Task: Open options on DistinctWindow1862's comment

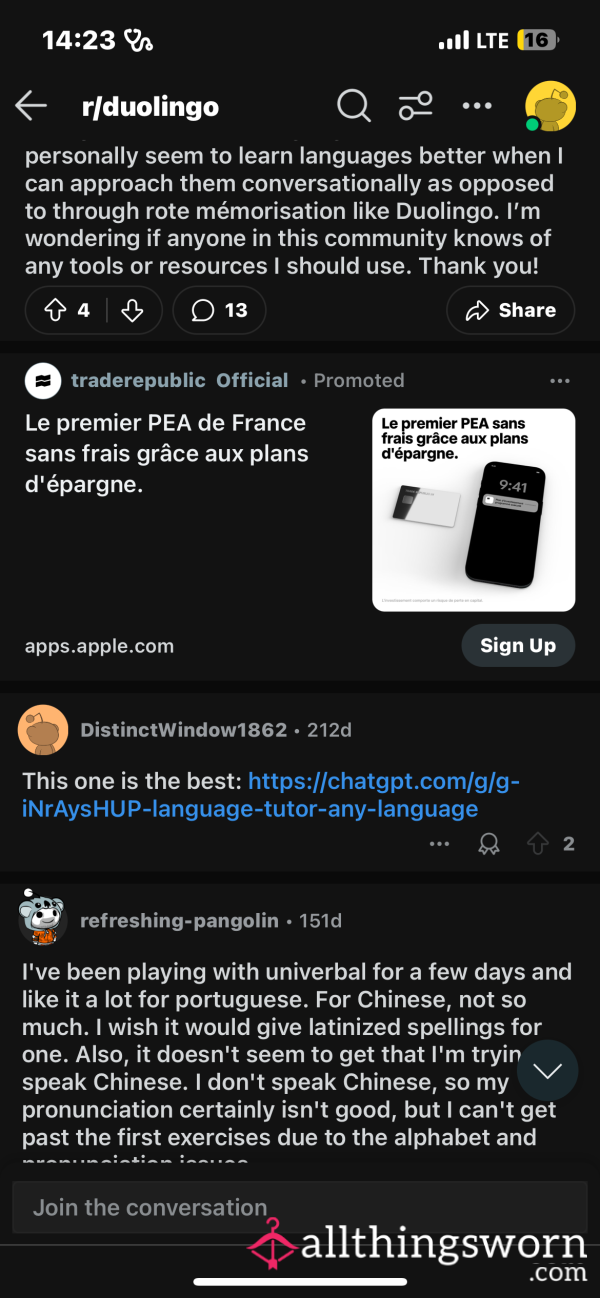Action: coord(439,844)
